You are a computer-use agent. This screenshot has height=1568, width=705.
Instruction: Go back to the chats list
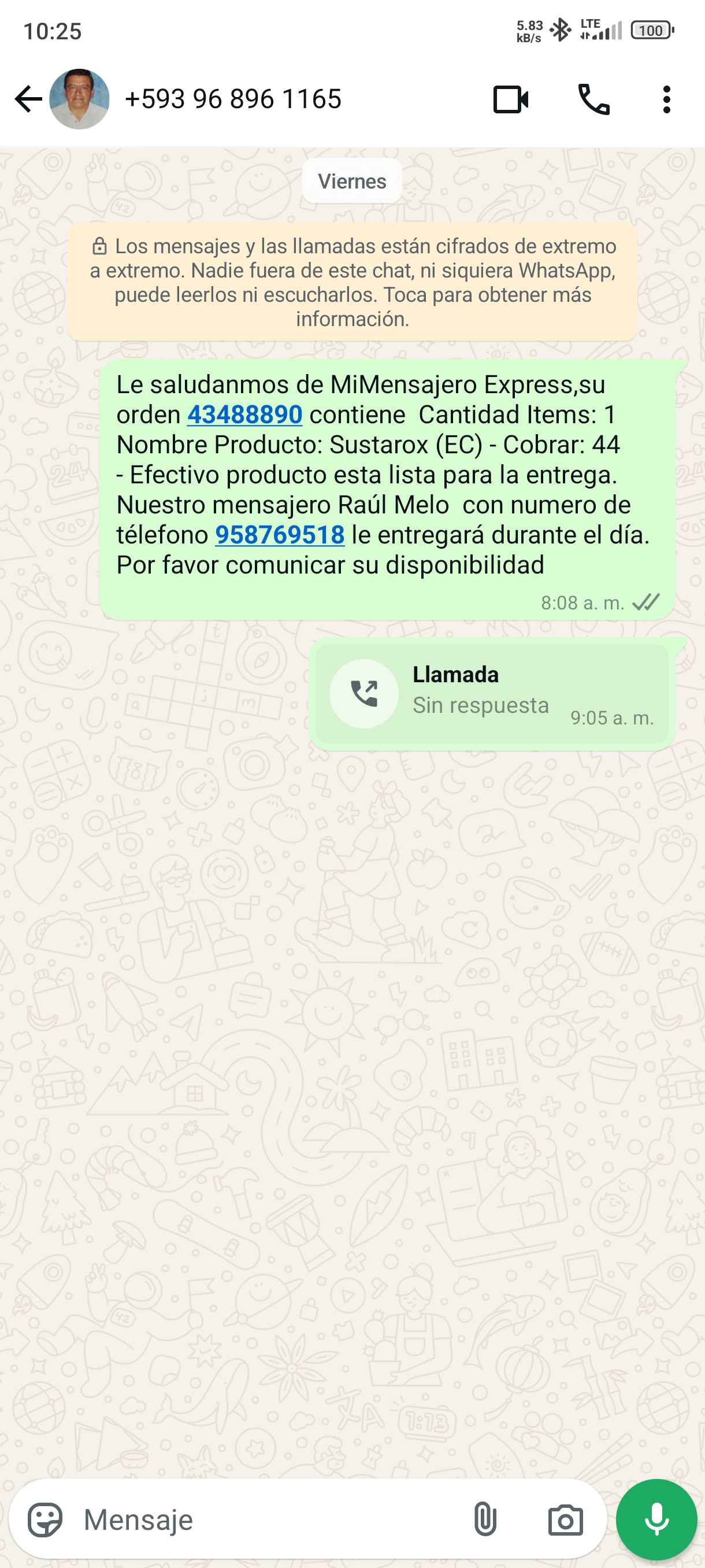tap(28, 99)
